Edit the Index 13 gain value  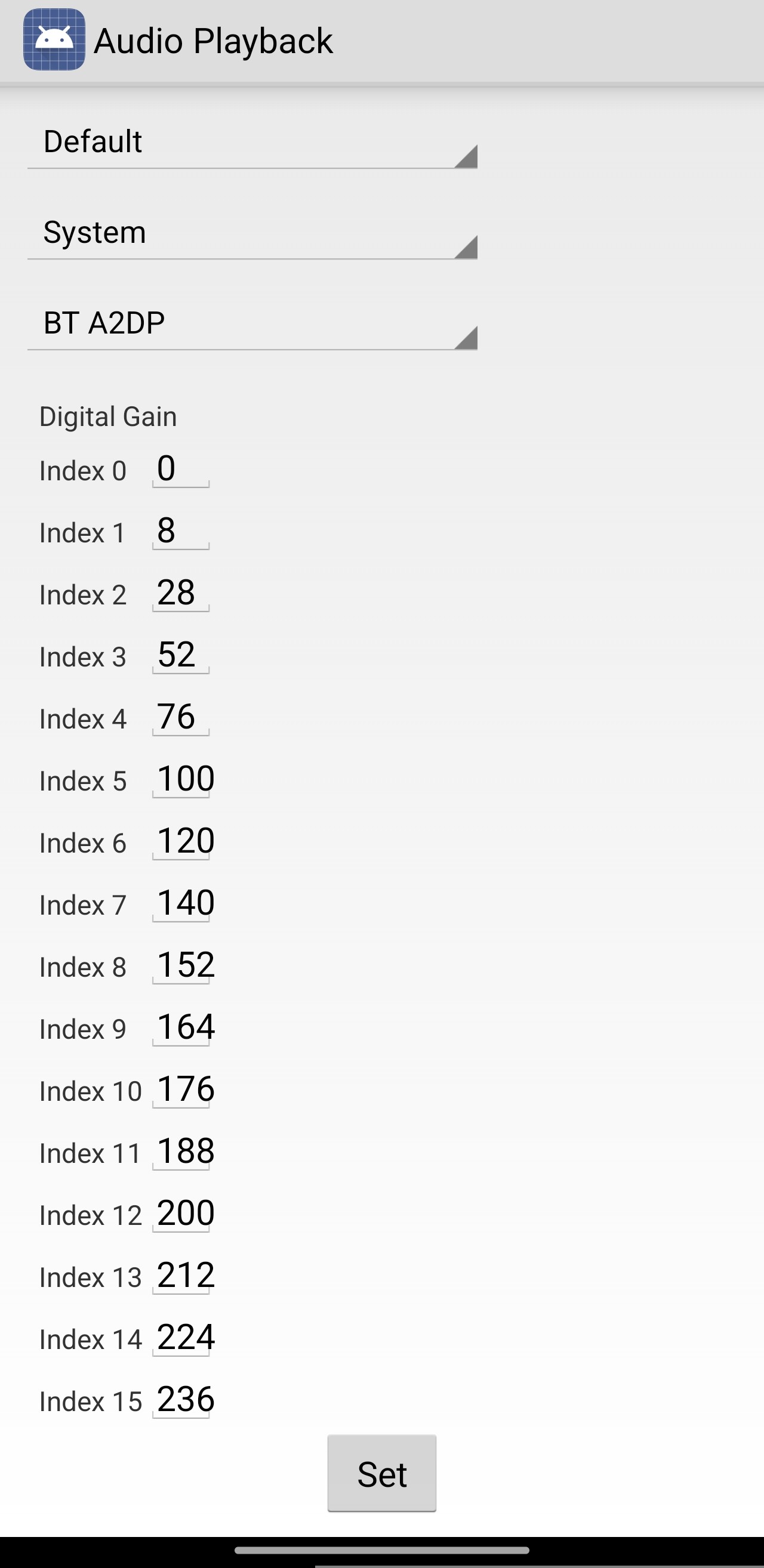tap(183, 1276)
